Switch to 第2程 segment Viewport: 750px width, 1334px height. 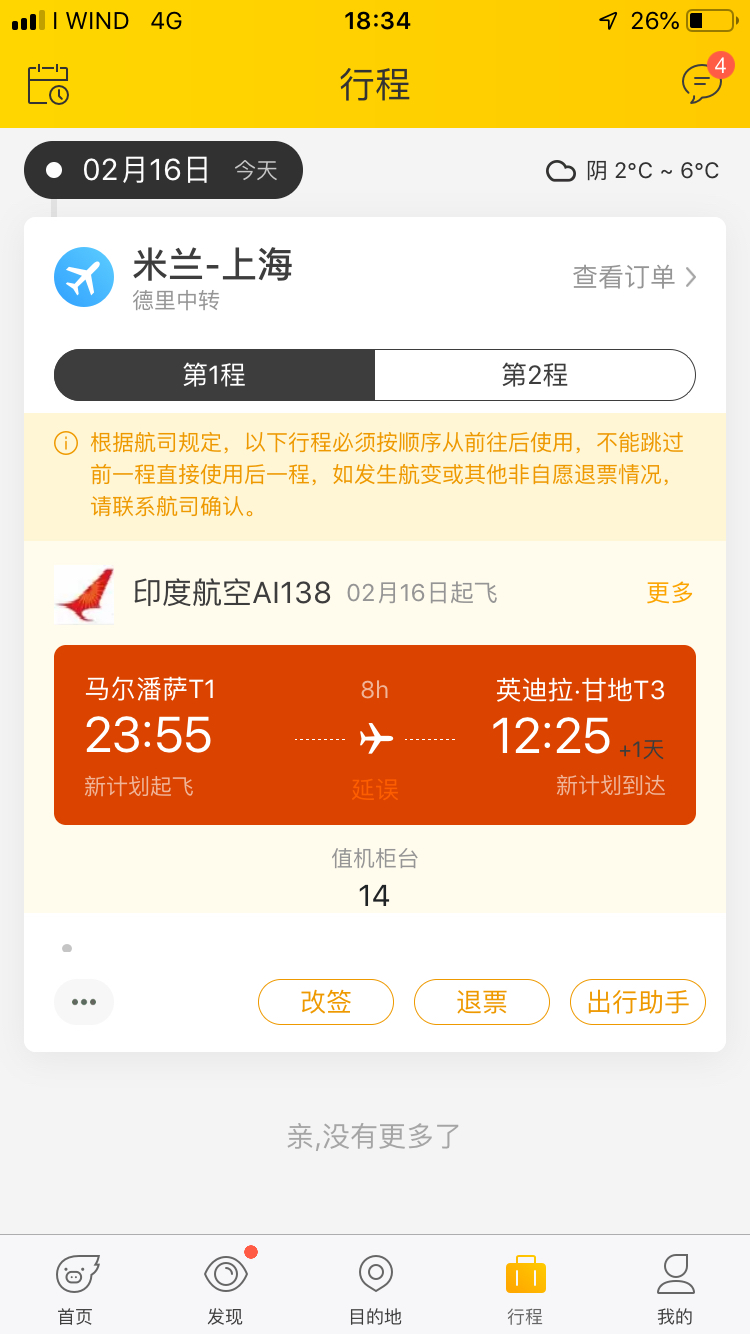534,375
